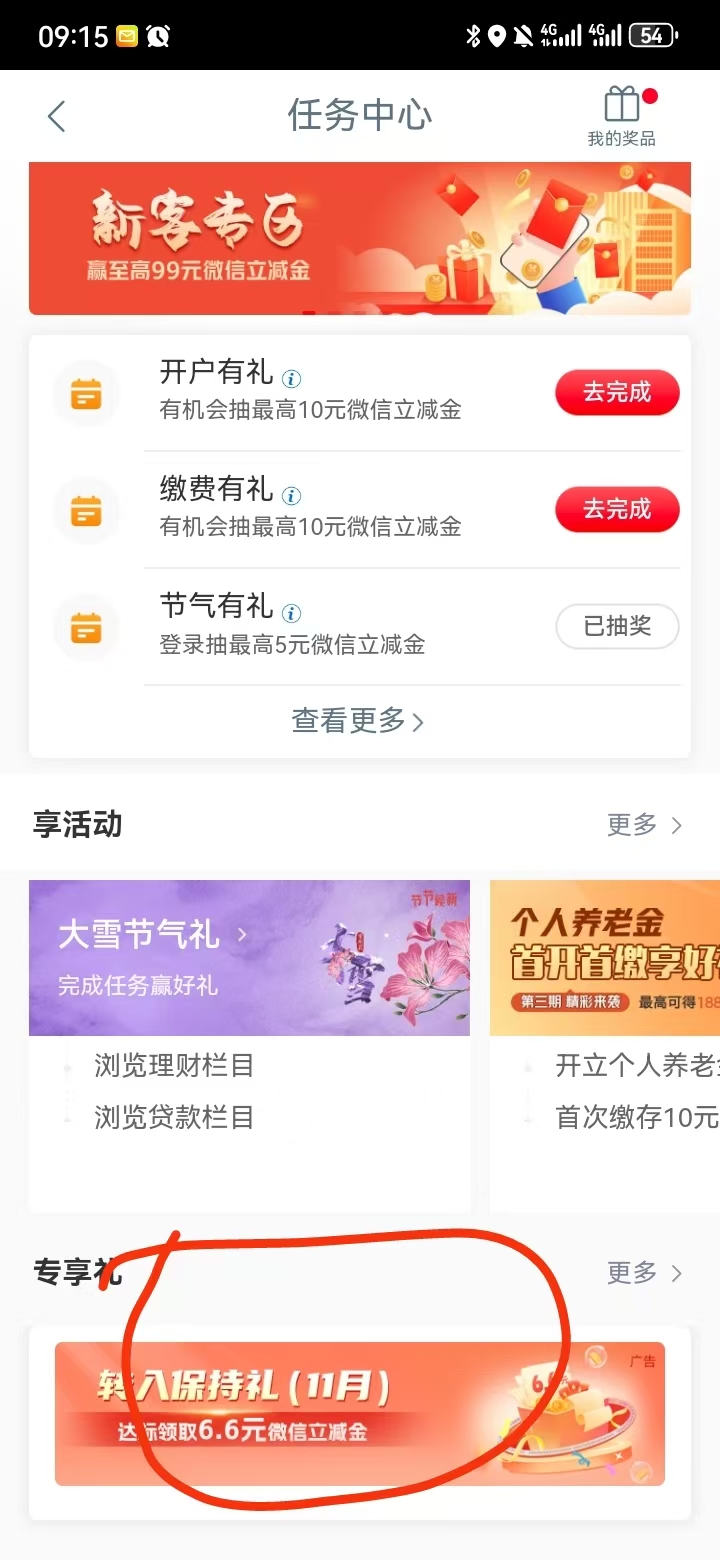Open the 新客专区 banner
Viewport: 720px width, 1560px height.
pos(360,238)
